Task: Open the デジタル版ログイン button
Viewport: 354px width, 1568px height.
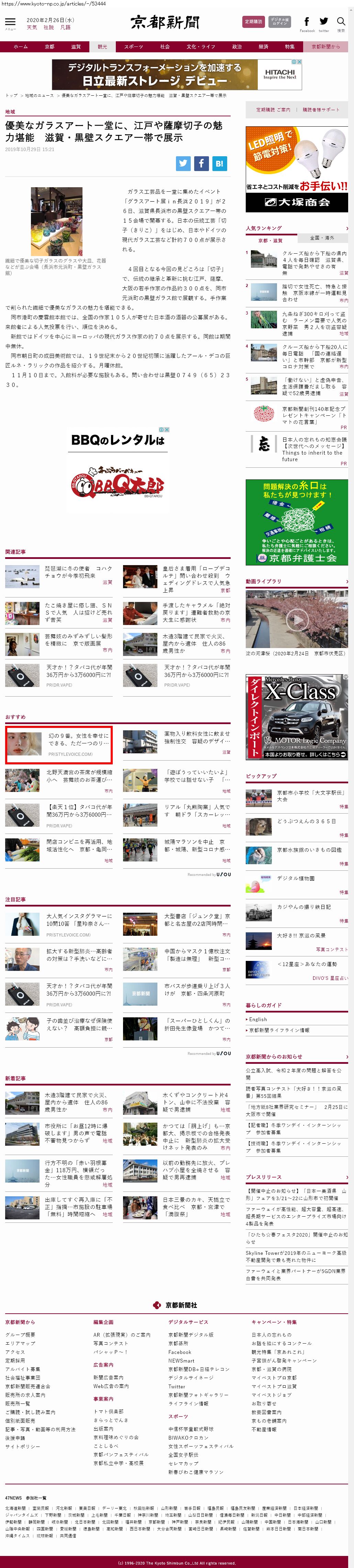Action: click(x=280, y=22)
